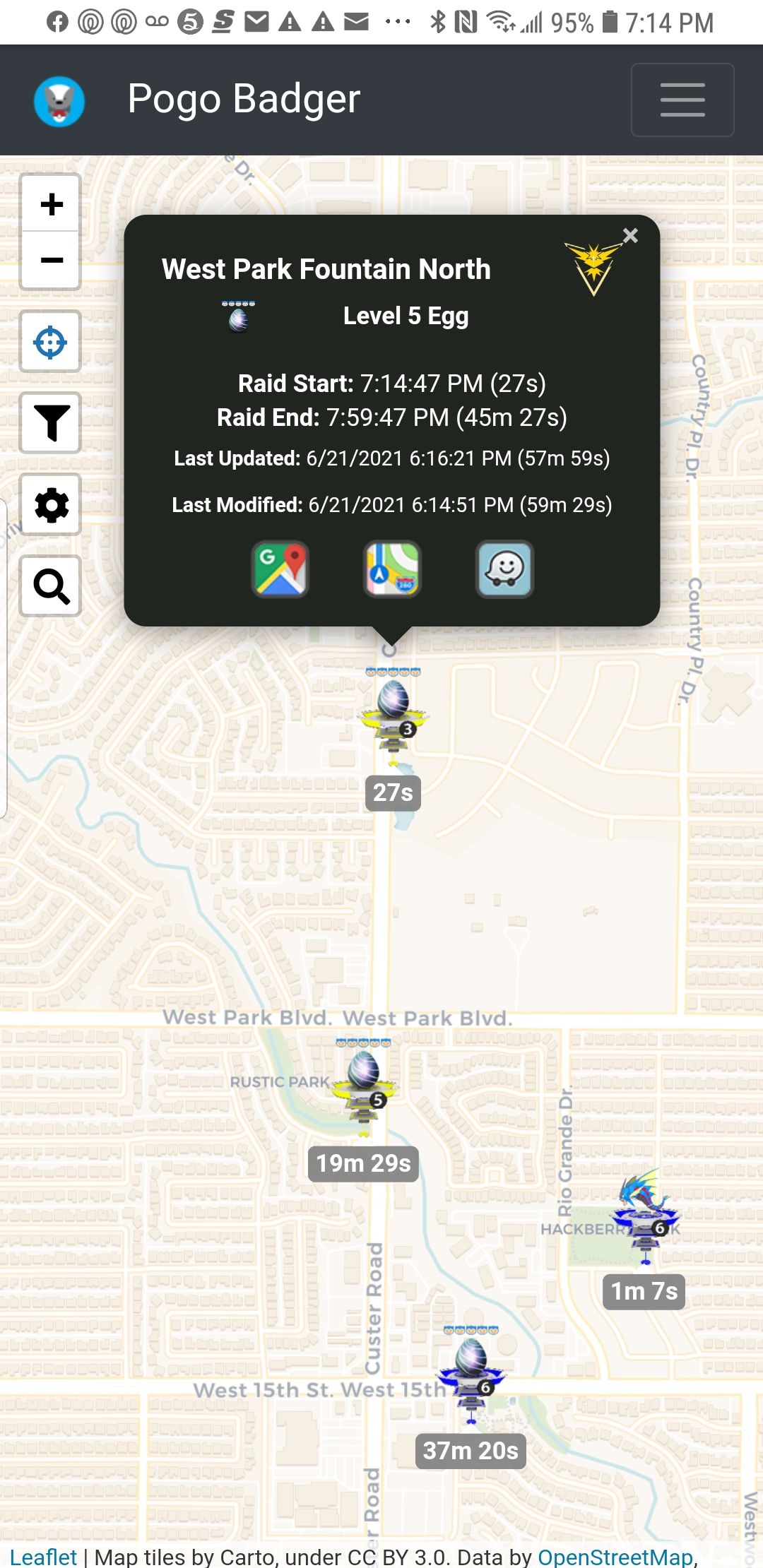Open the map filter options
This screenshot has width=763, height=1568.
tap(51, 423)
